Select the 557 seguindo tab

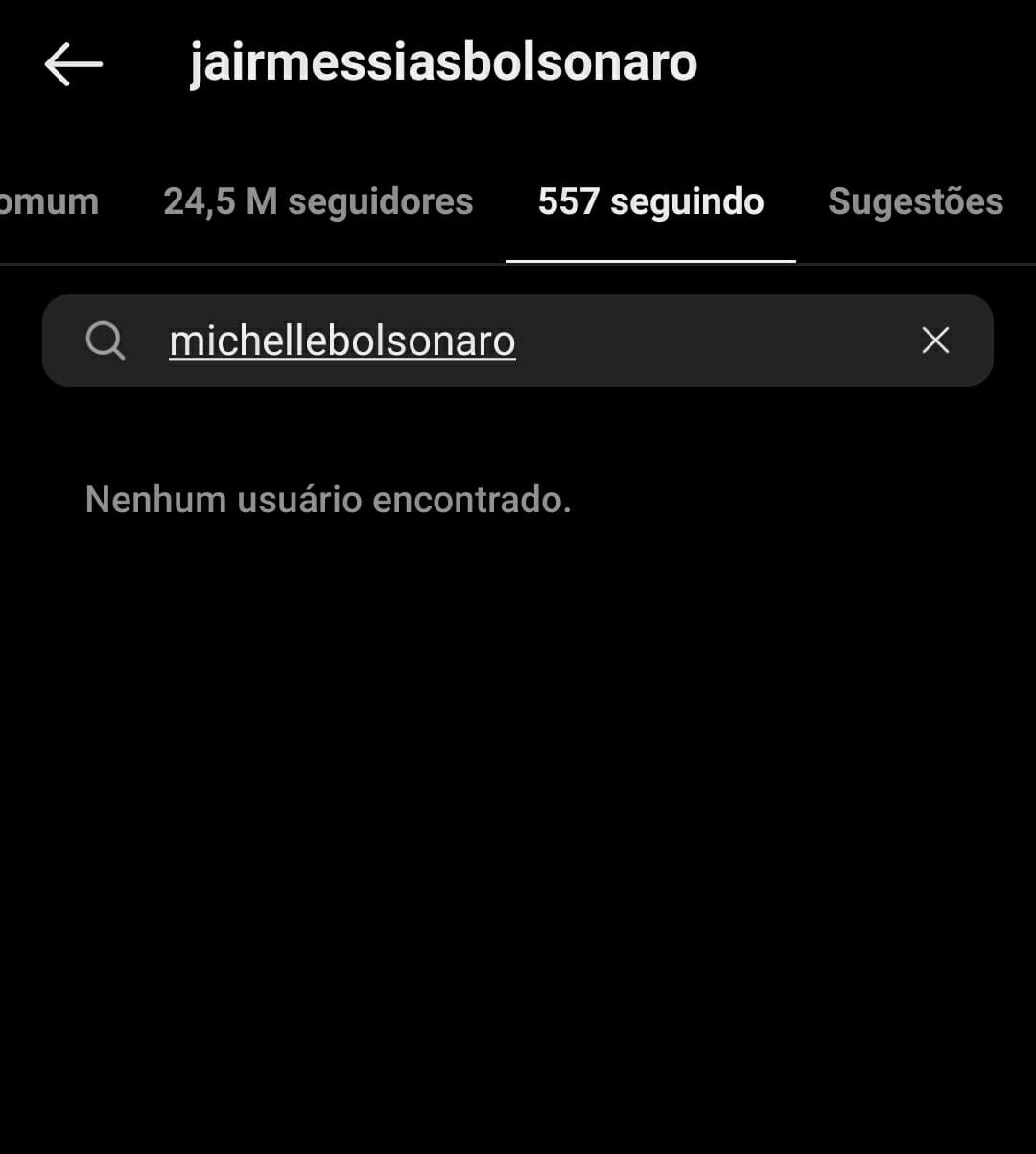point(650,202)
